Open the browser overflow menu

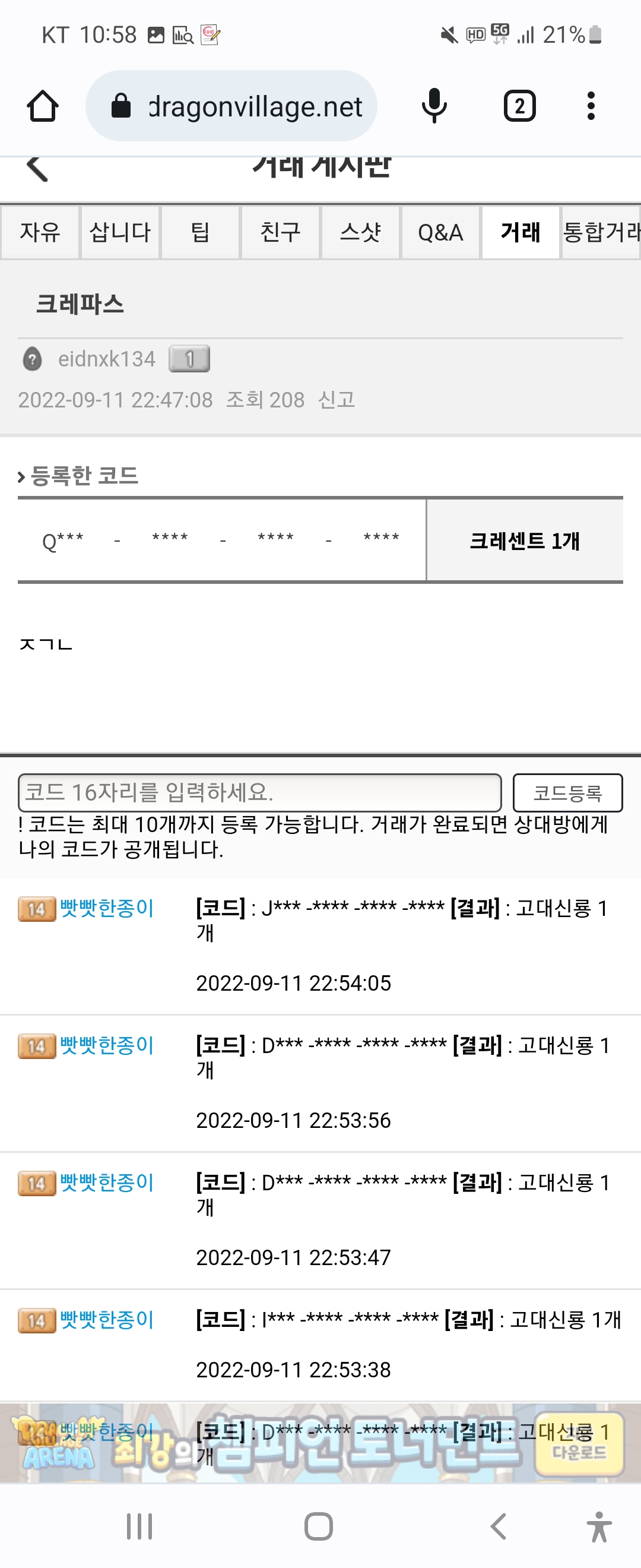591,106
